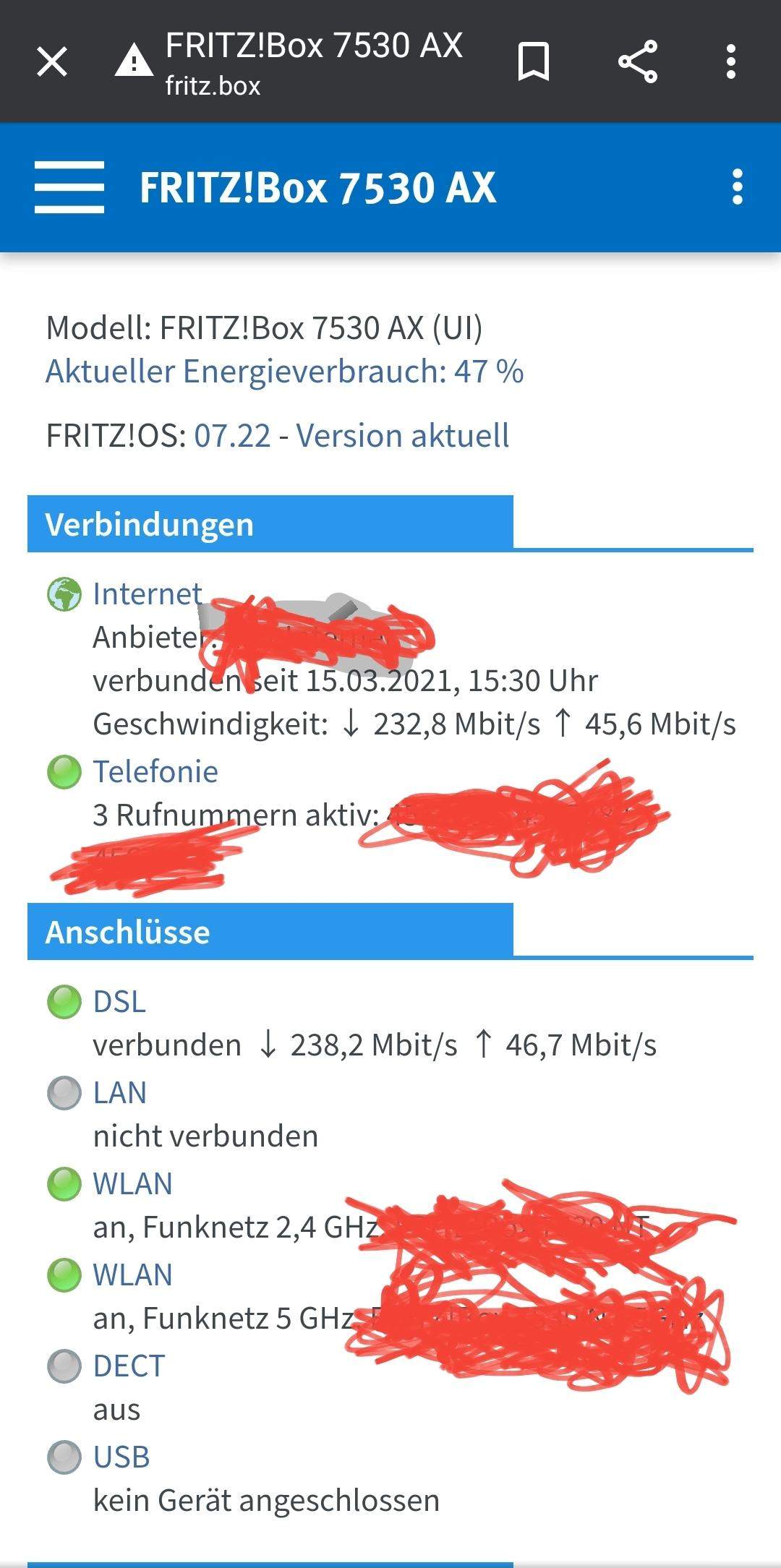The width and height of the screenshot is (781, 1568).
Task: Bookmark the fritz.box page
Action: (534, 61)
